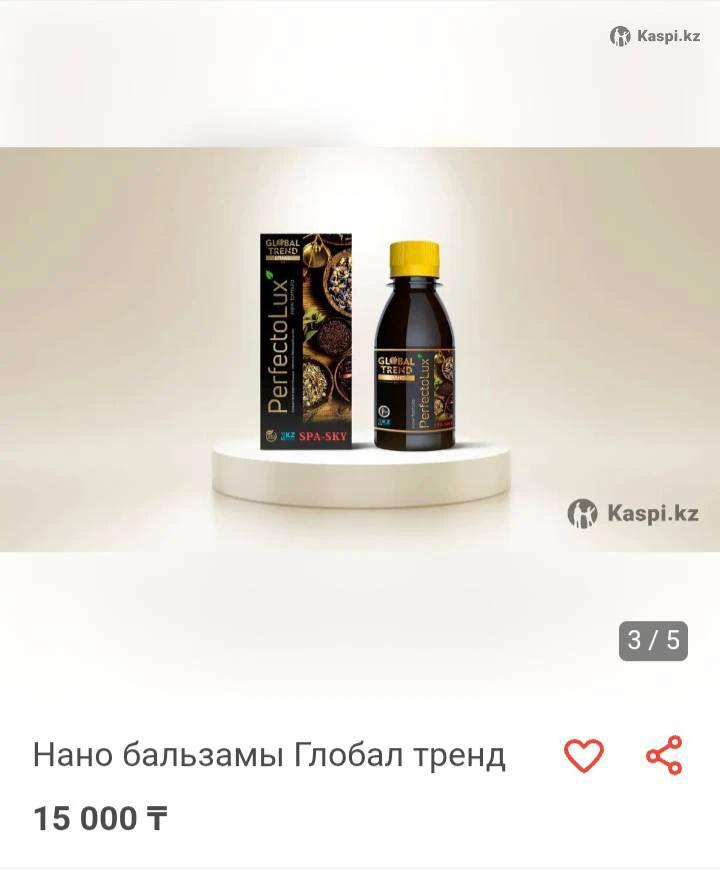Image resolution: width=720 pixels, height=882 pixels.
Task: Add Нано бальзамы to favorites
Action: pyautogui.click(x=584, y=755)
